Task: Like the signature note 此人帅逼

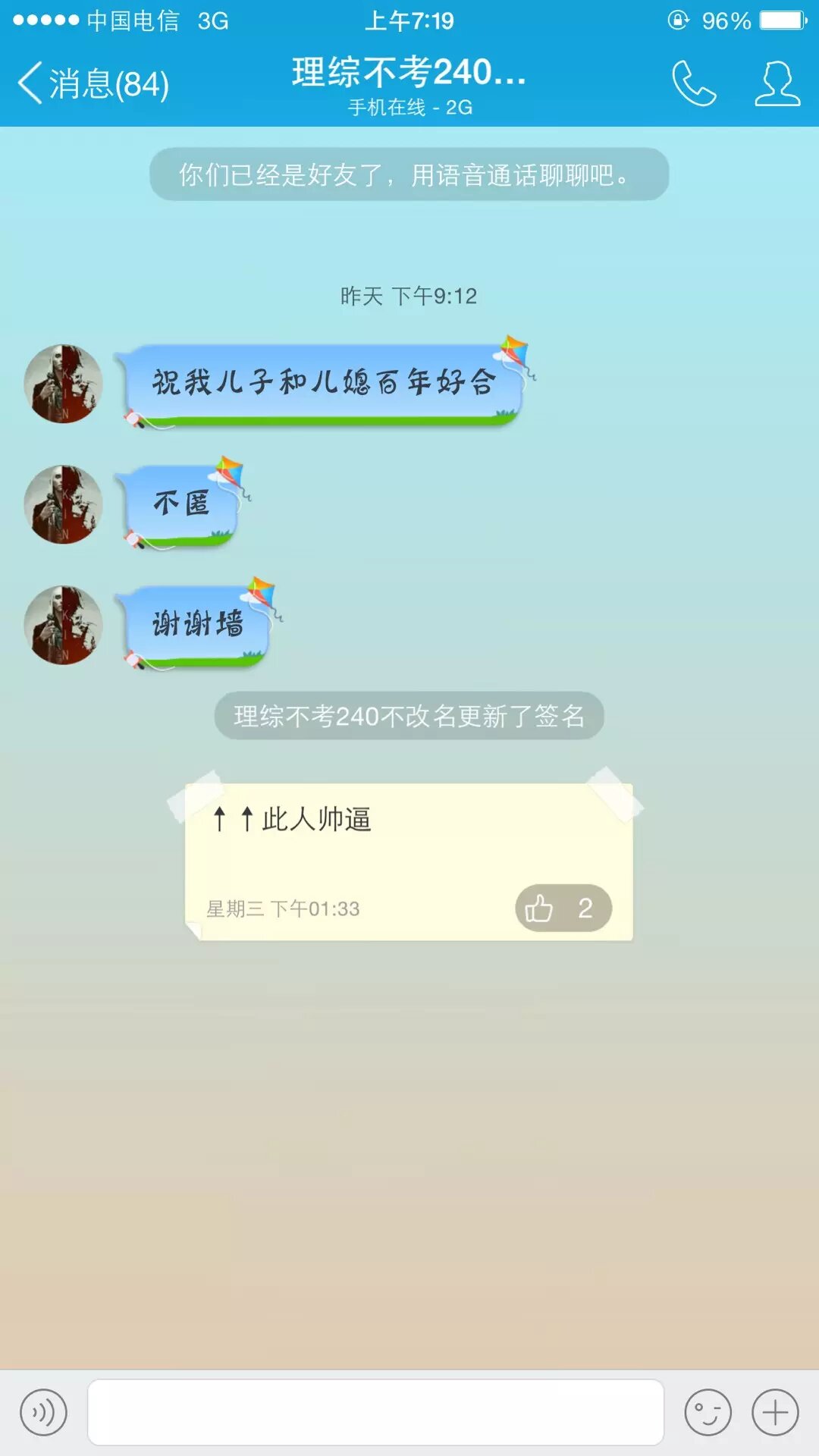Action: click(563, 908)
